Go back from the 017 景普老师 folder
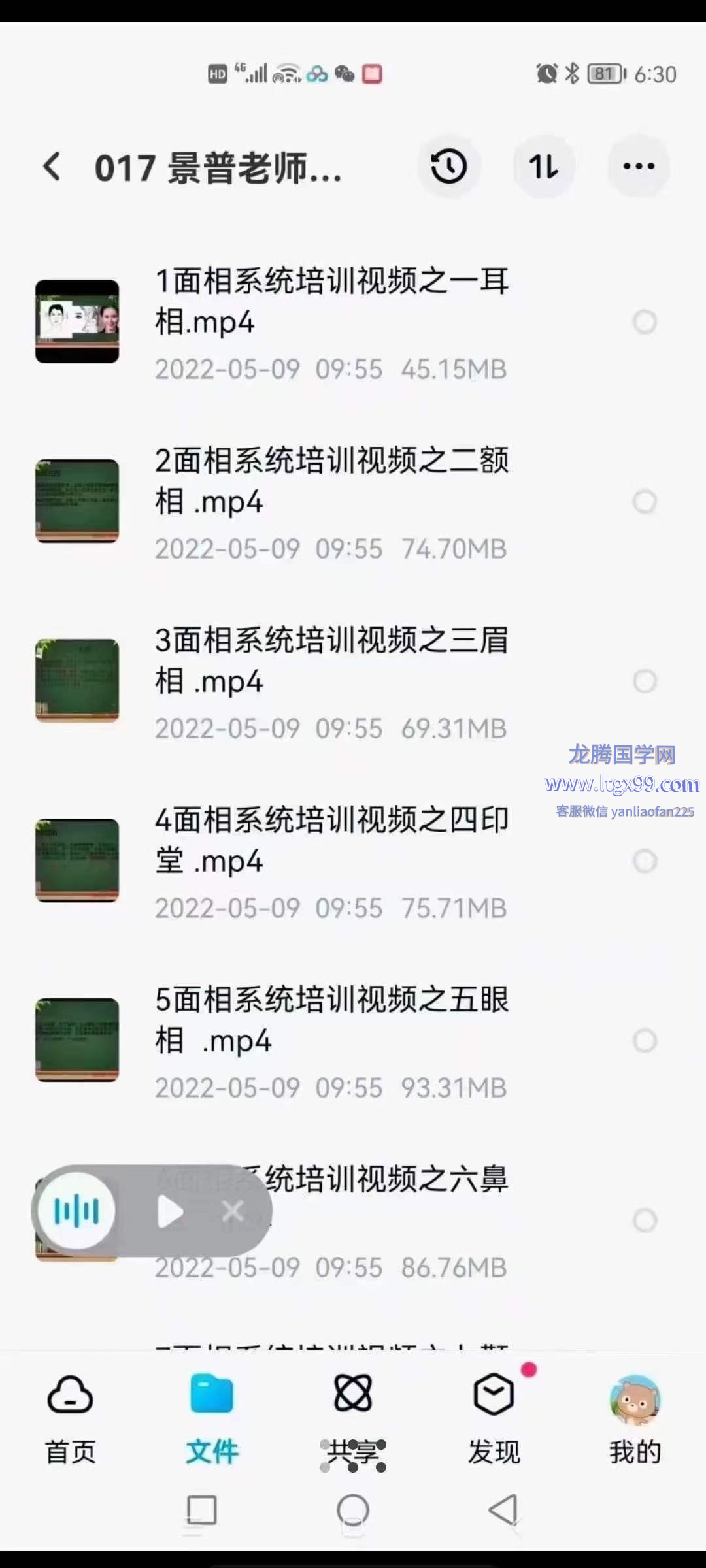The image size is (706, 1568). pos(52,167)
